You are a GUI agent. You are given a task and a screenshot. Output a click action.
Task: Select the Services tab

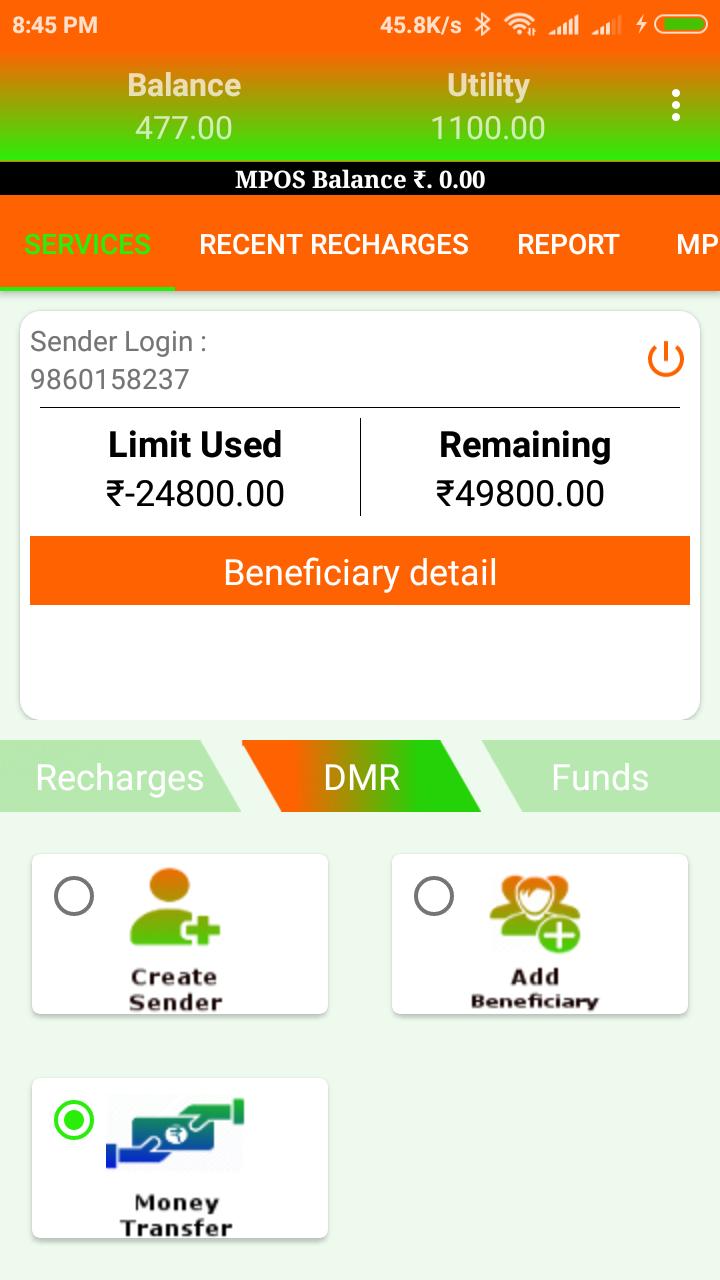click(x=87, y=245)
